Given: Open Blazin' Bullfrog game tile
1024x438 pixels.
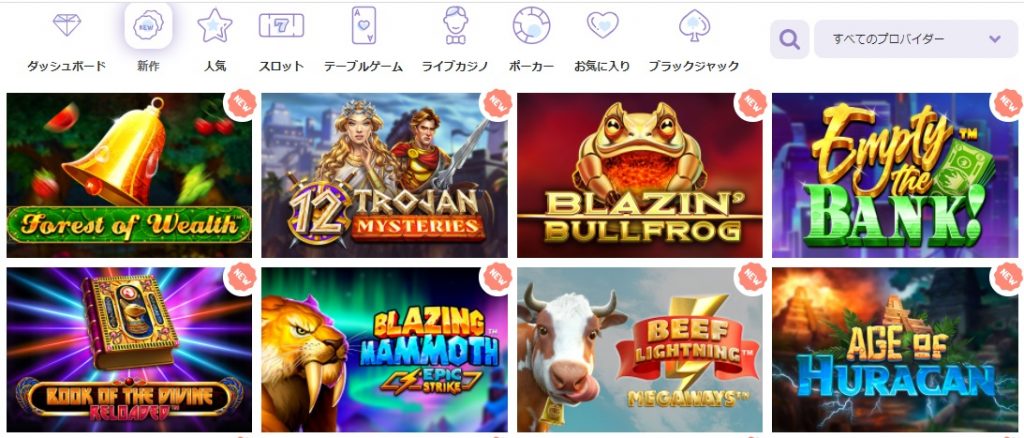Looking at the screenshot, I should pos(639,176).
